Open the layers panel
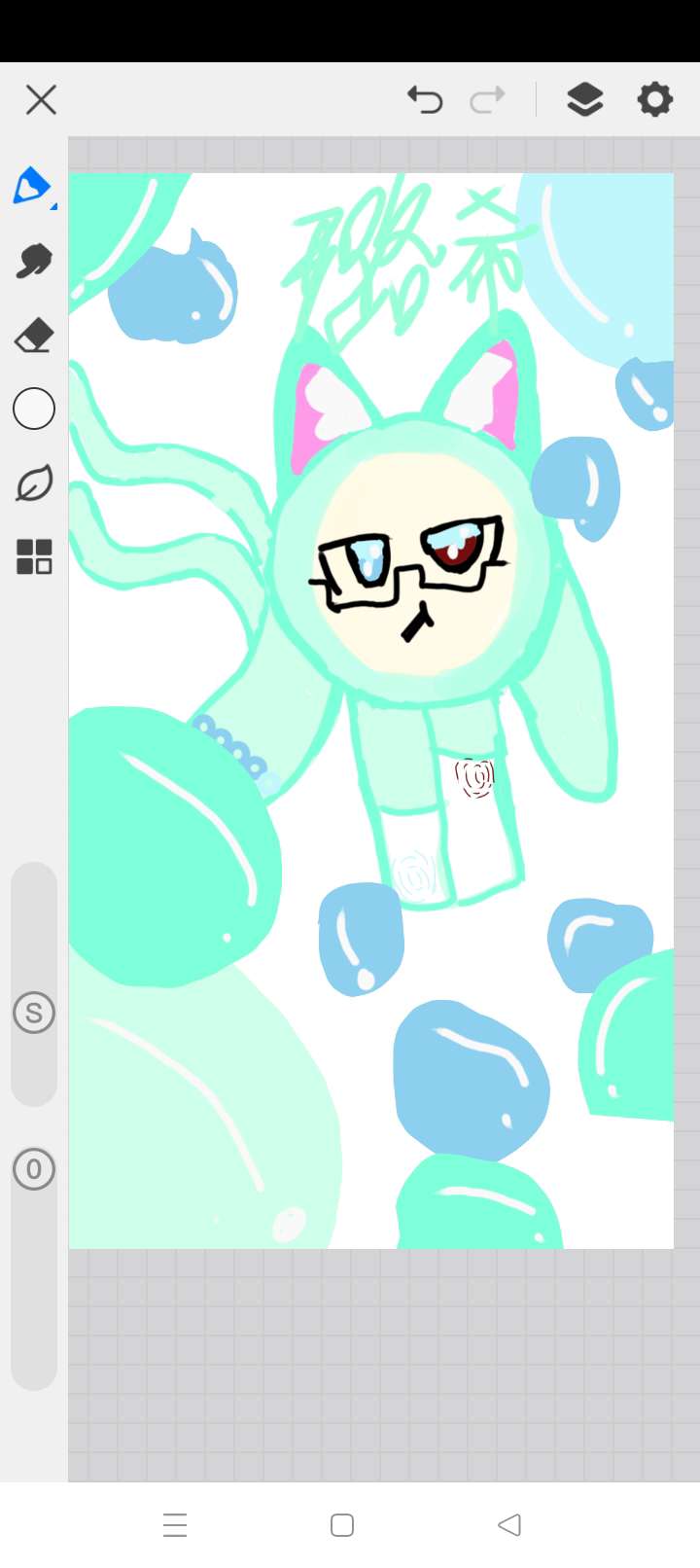Image resolution: width=700 pixels, height=1568 pixels. point(584,99)
